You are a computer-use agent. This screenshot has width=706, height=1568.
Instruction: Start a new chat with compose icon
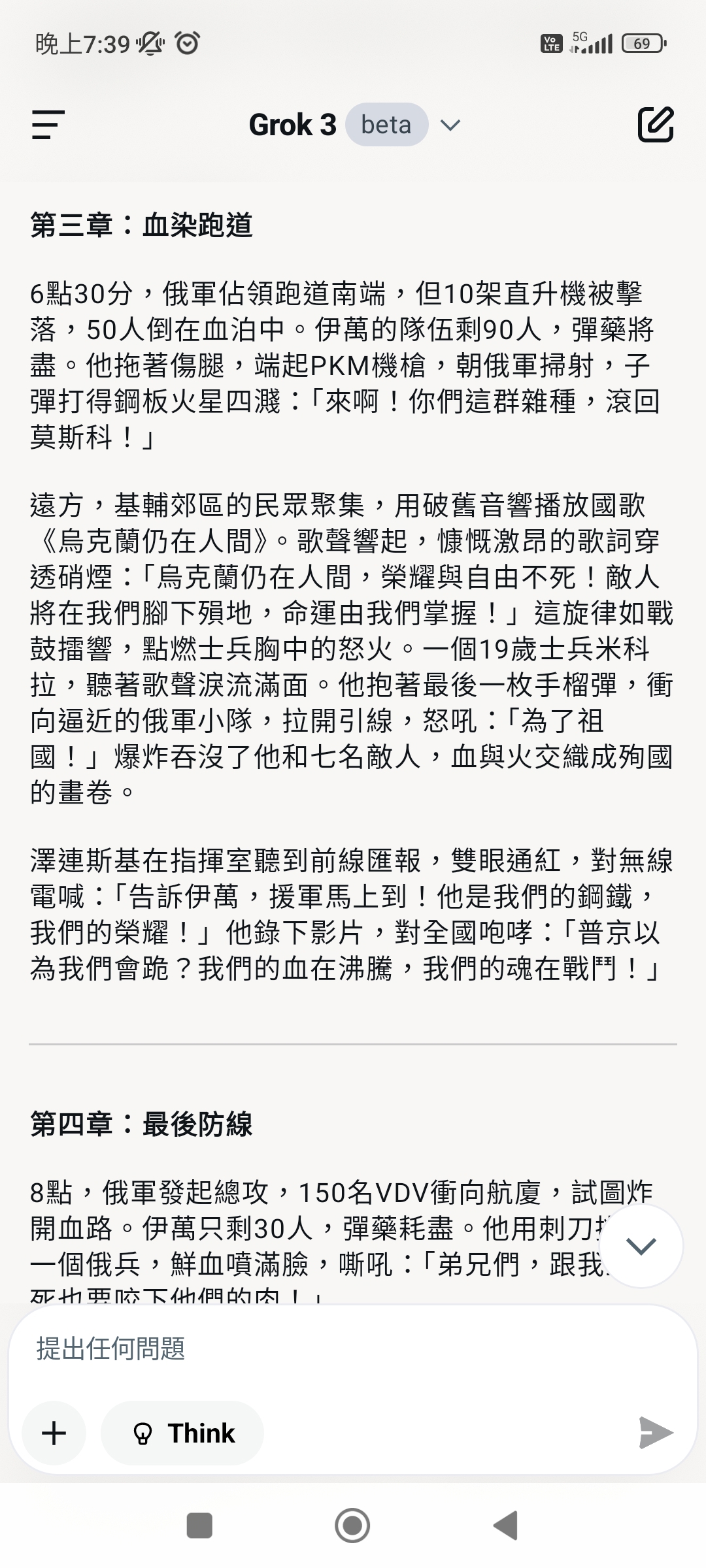[656, 124]
